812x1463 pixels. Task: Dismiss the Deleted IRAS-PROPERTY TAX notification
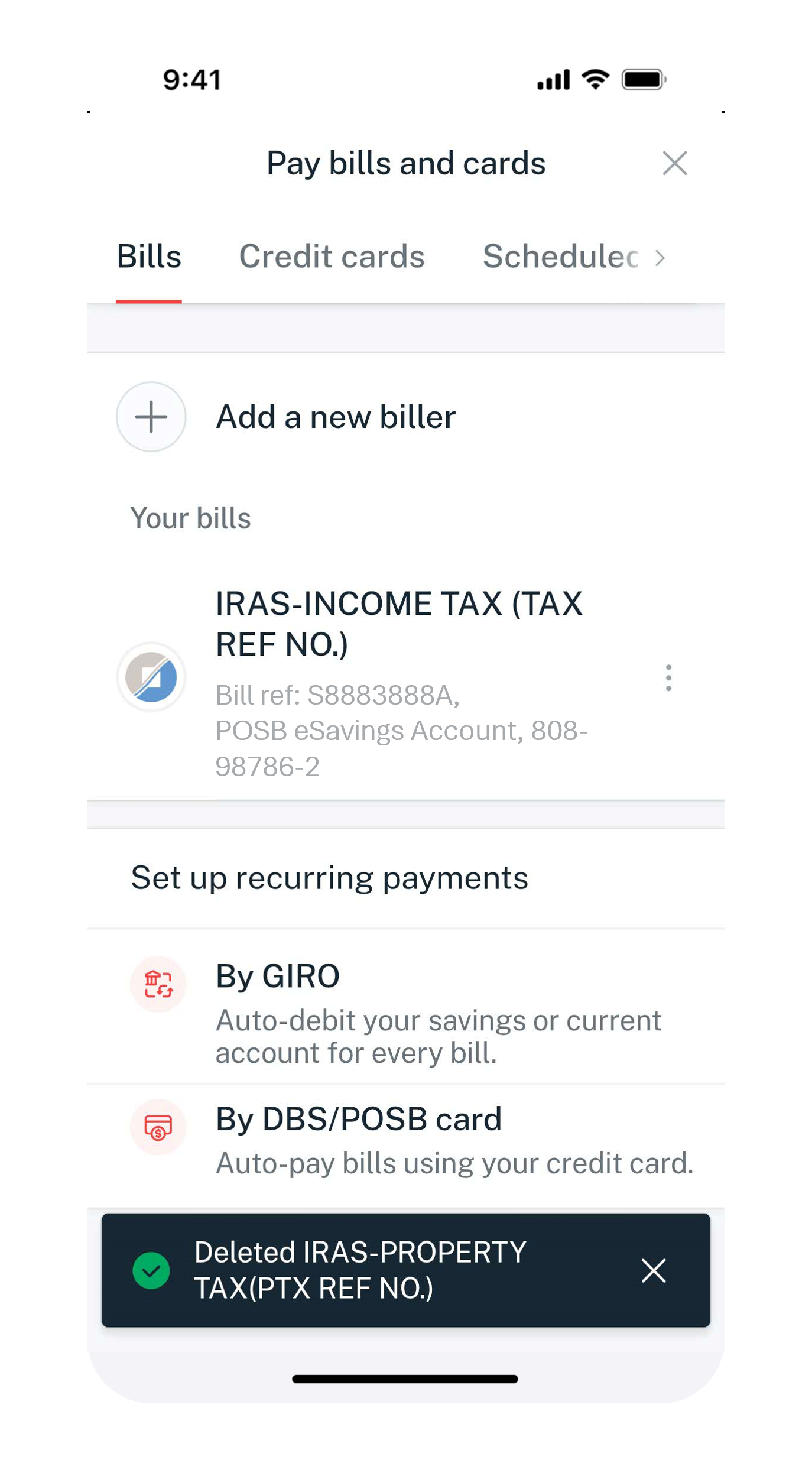[x=654, y=1270]
